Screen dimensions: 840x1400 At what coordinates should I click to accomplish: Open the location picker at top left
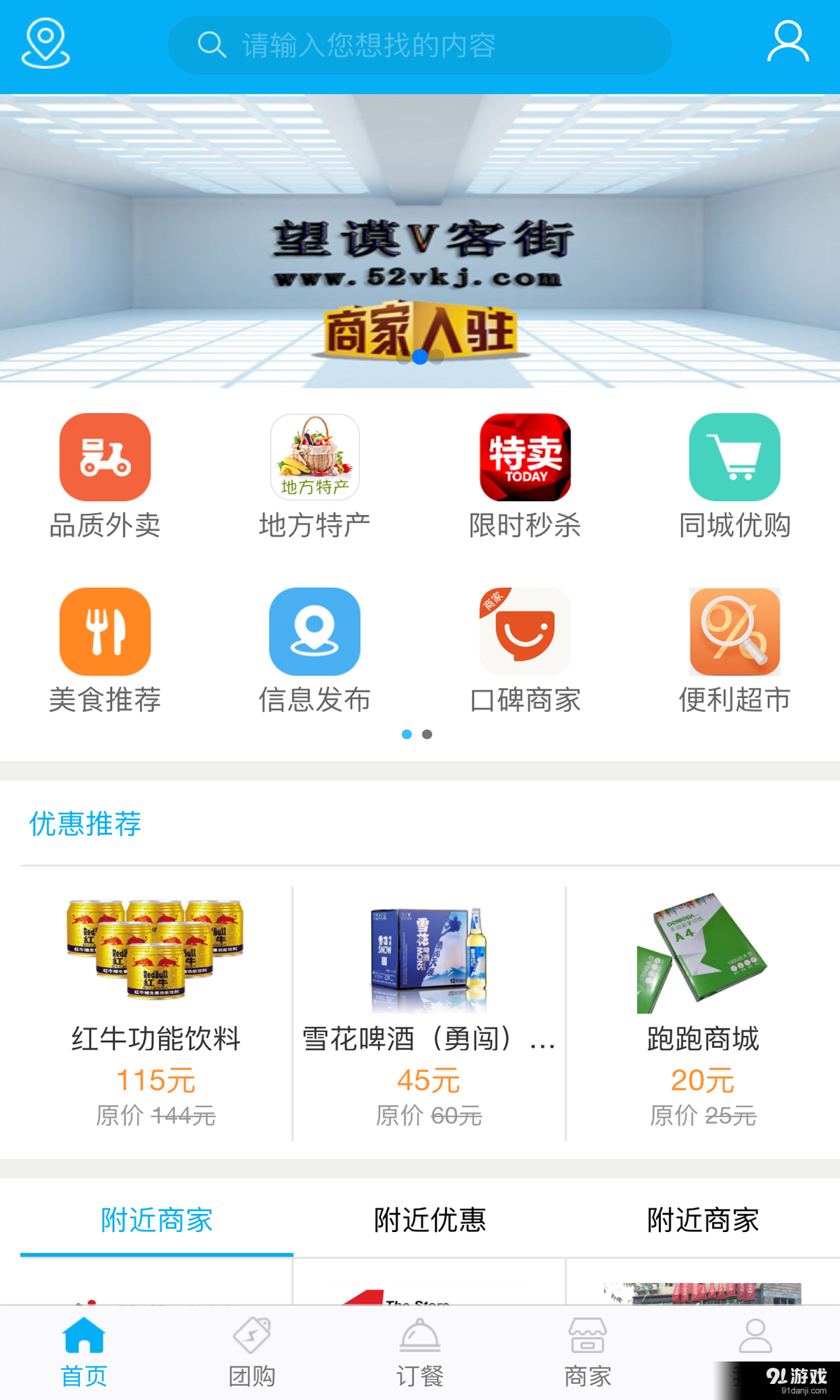pyautogui.click(x=44, y=45)
